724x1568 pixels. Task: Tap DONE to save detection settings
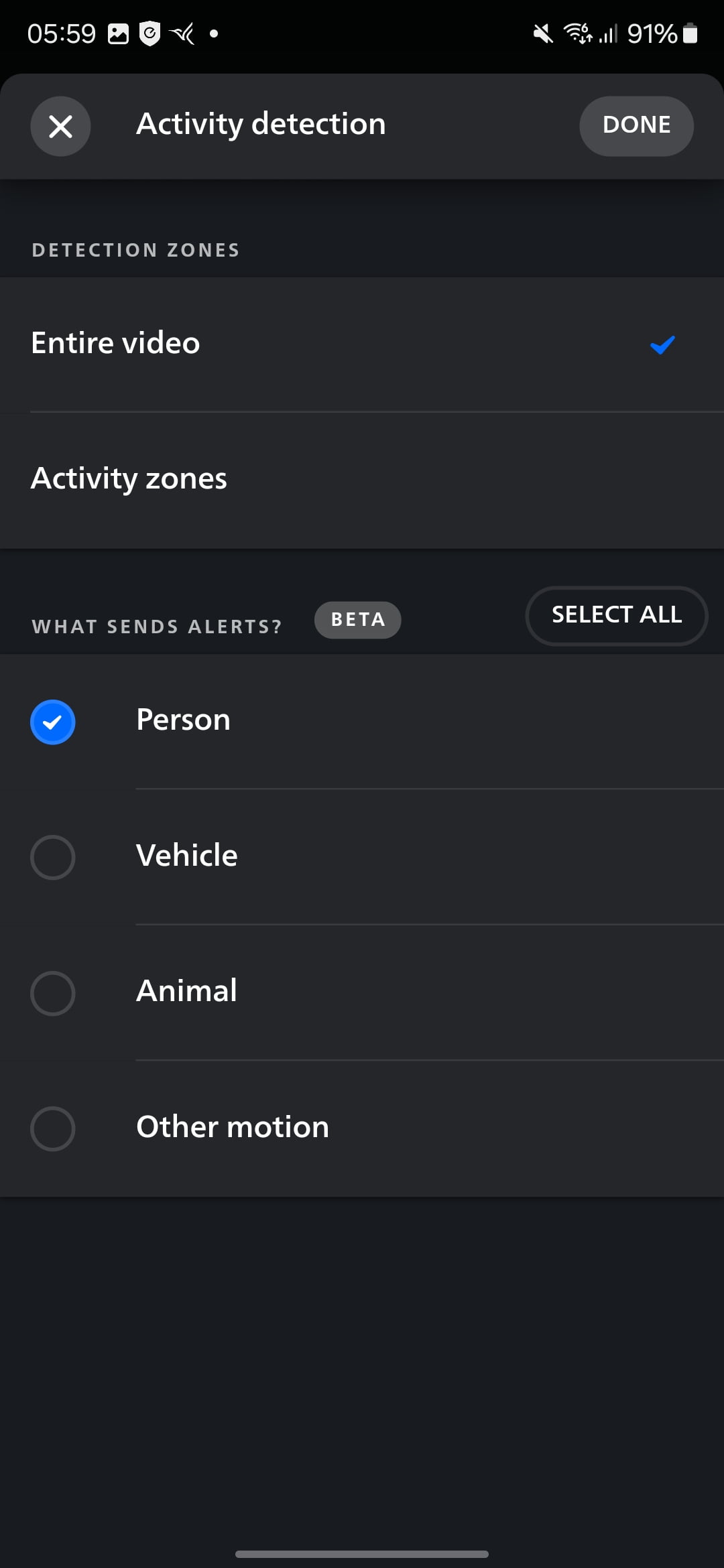[636, 125]
